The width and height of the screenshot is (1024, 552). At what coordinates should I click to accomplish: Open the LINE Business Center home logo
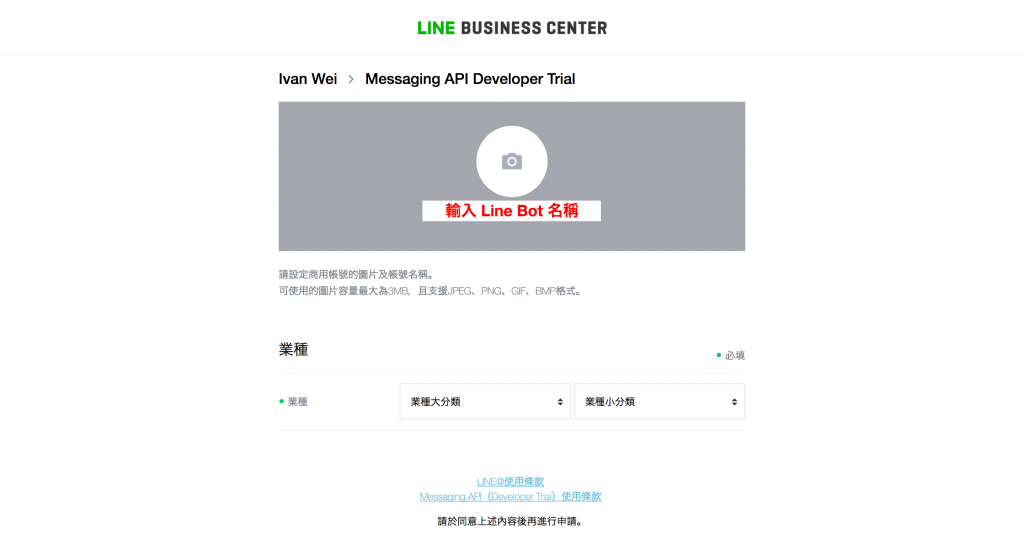pos(512,28)
